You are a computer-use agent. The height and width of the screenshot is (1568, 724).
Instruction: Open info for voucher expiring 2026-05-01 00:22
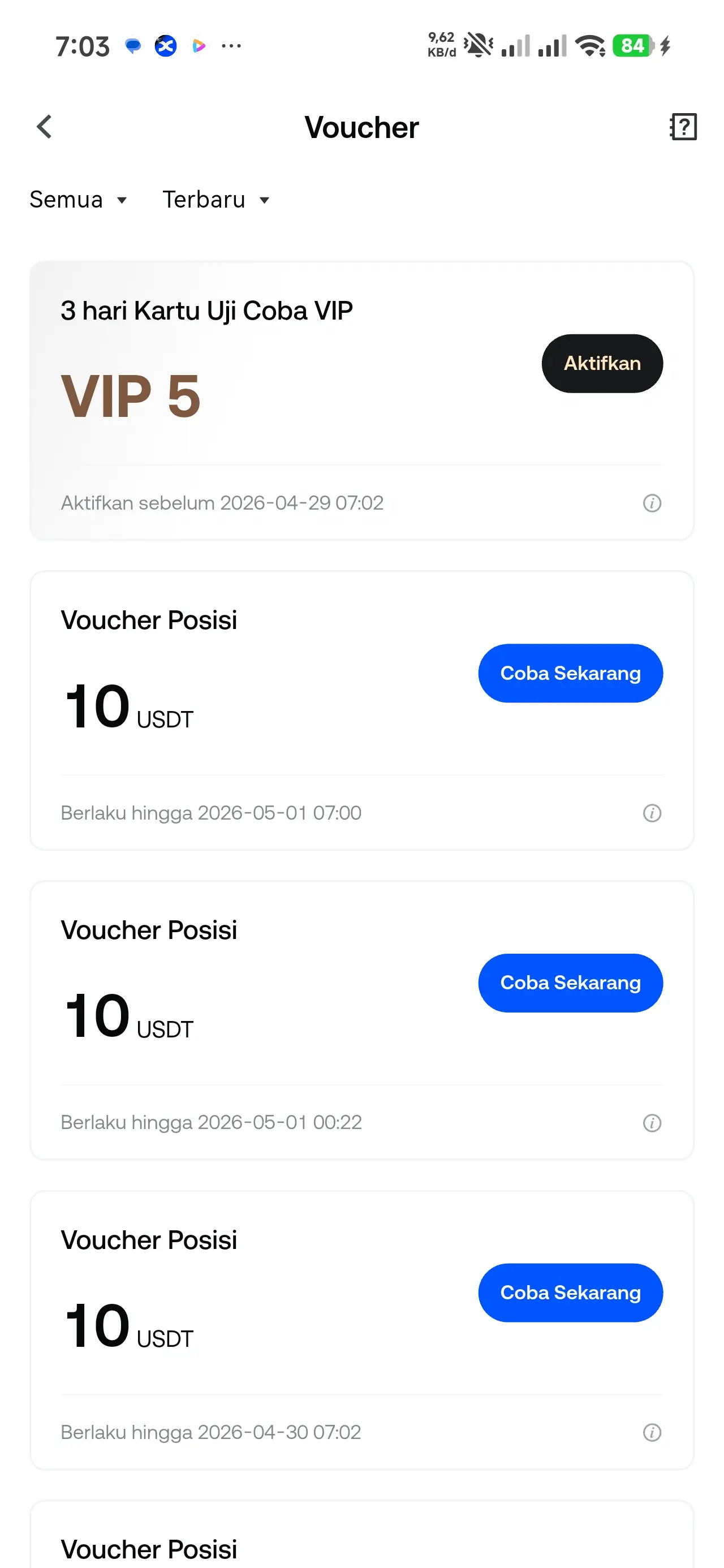(652, 1123)
